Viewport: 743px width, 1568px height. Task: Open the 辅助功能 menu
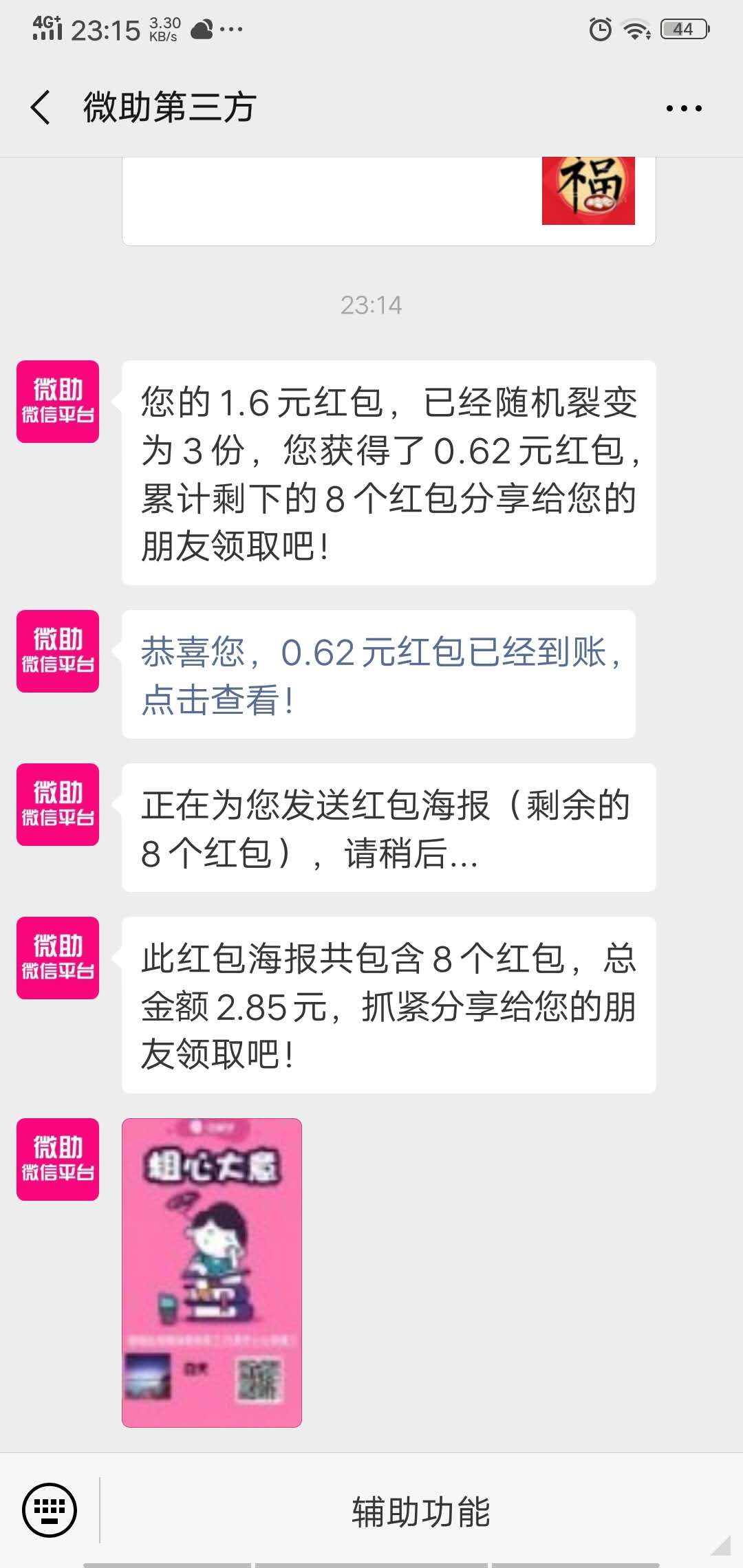pyautogui.click(x=421, y=1511)
